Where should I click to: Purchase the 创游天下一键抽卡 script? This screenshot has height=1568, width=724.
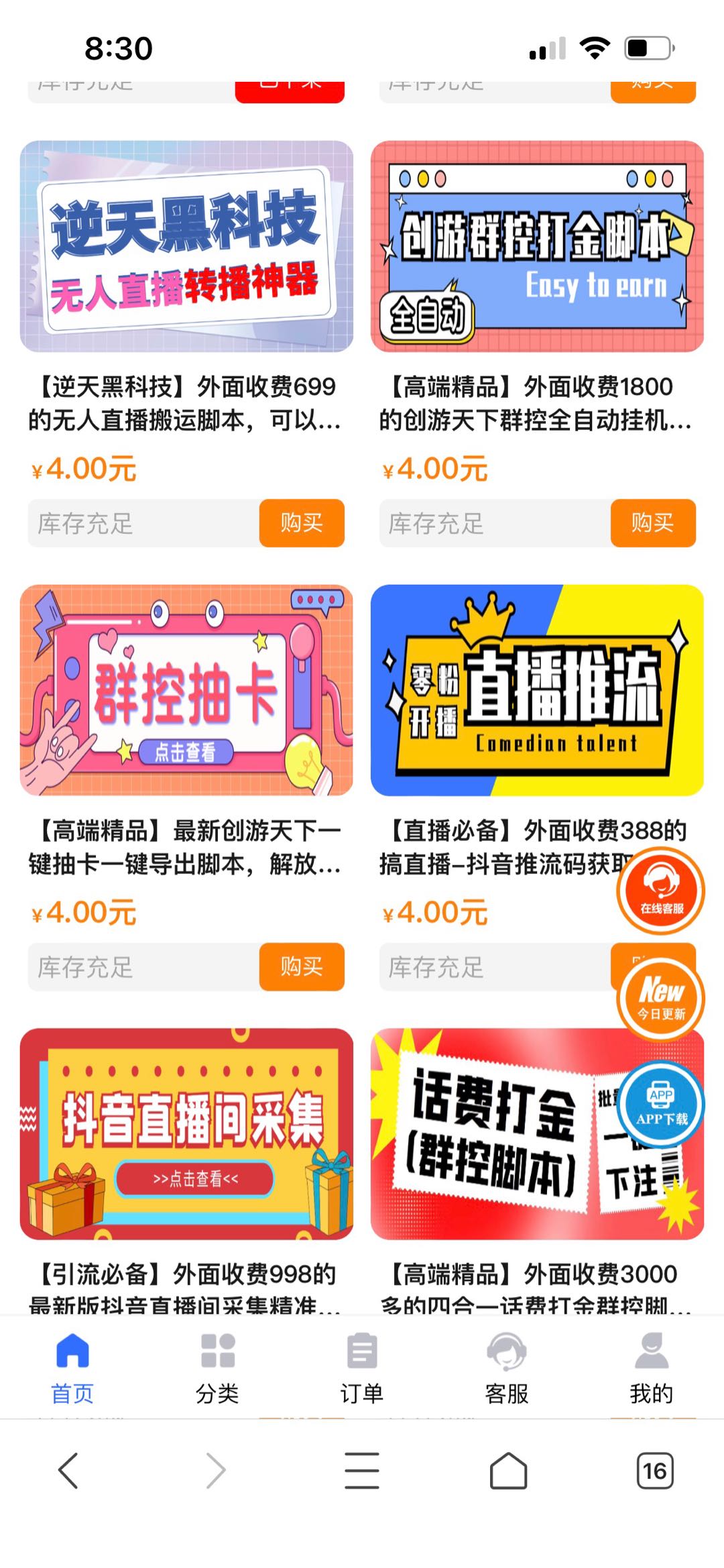pos(302,966)
